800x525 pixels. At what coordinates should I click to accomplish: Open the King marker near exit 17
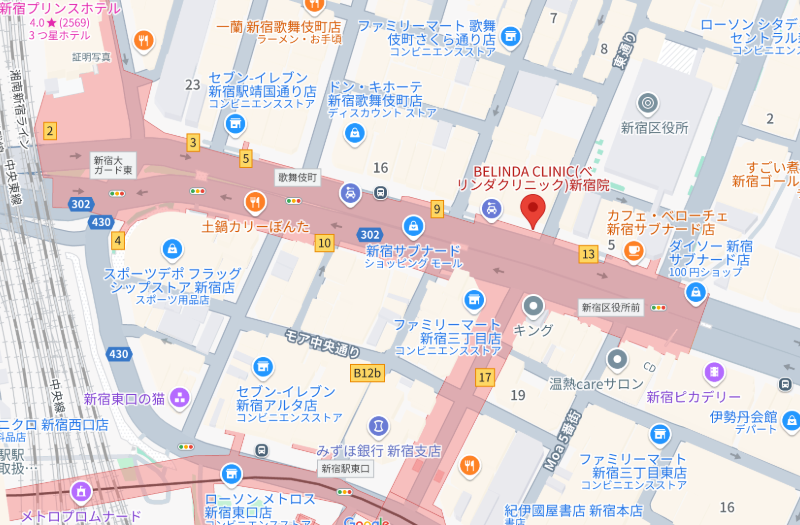pos(533,305)
